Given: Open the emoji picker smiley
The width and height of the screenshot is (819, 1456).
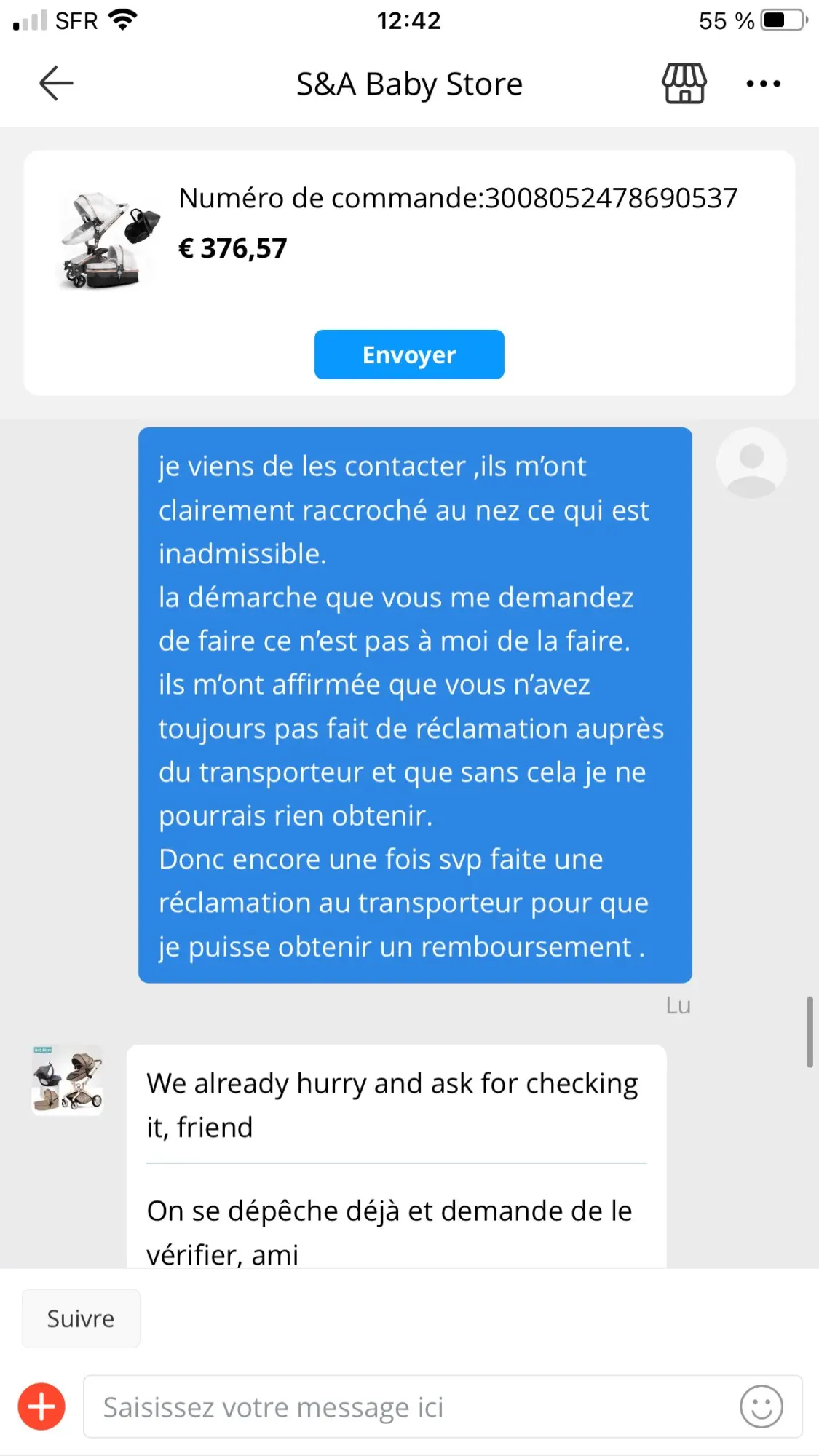Looking at the screenshot, I should pyautogui.click(x=761, y=1406).
